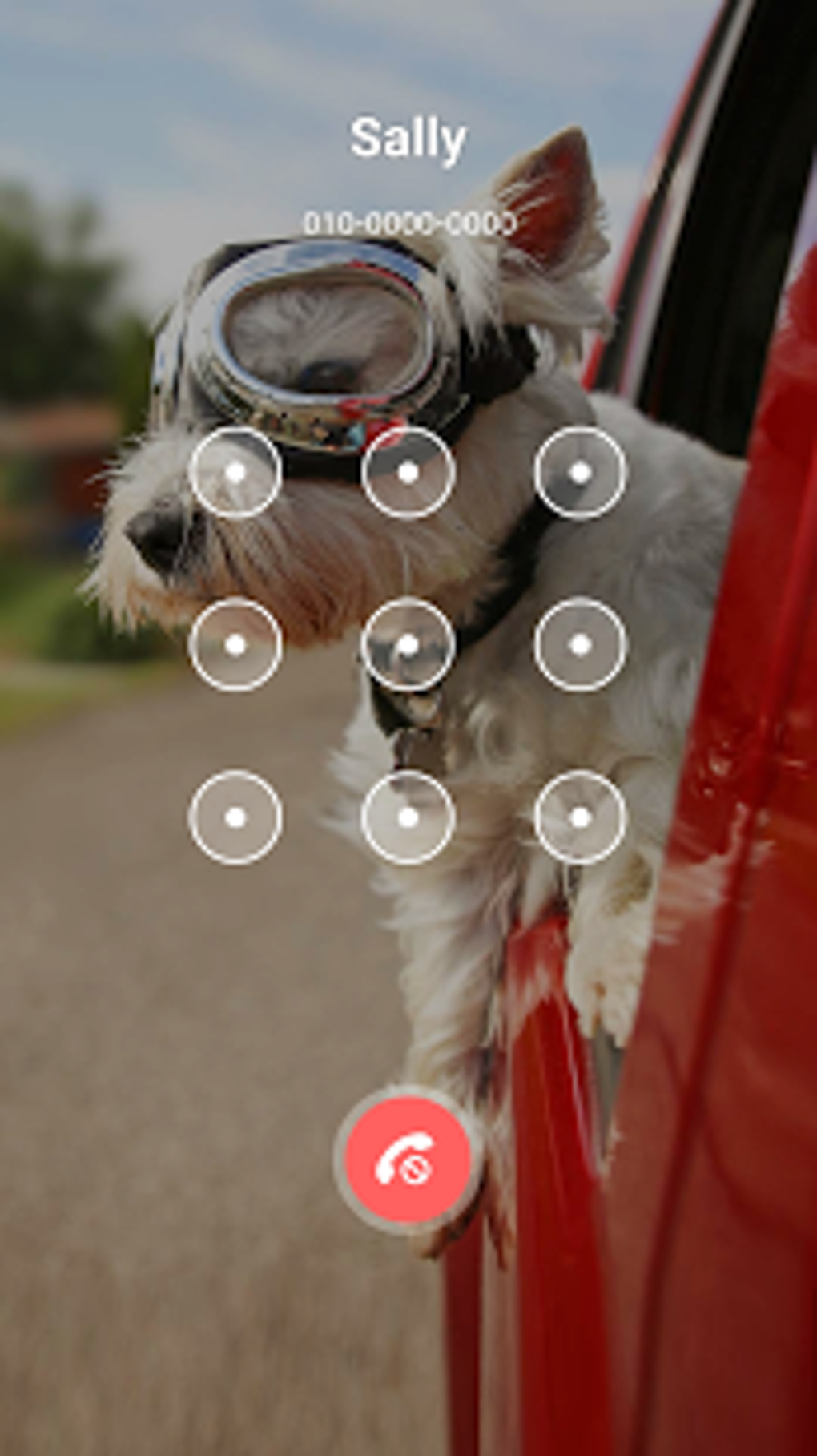The image size is (817, 1456).
Task: Tap the bottom-middle pattern dot
Action: point(408,817)
